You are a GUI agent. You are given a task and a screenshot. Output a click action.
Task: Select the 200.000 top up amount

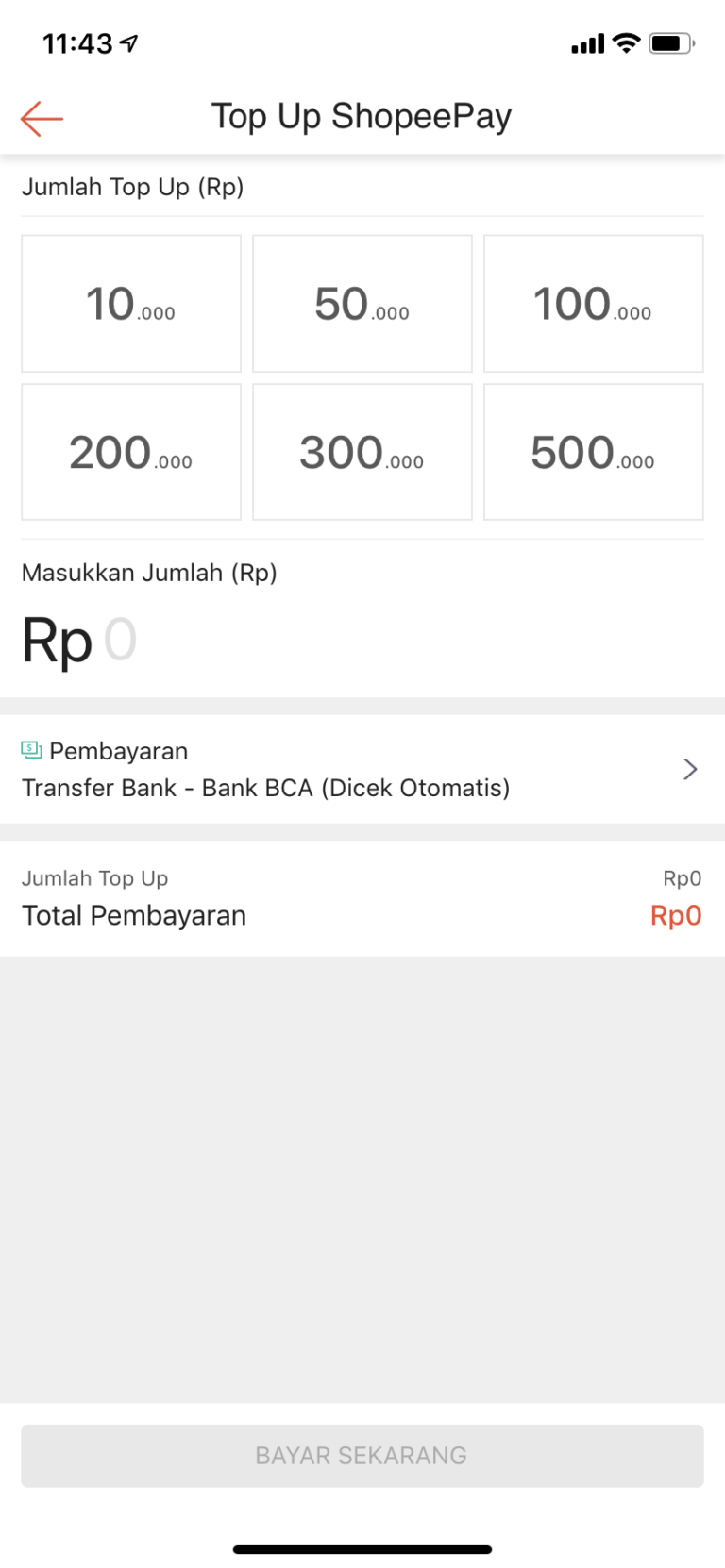pos(130,451)
